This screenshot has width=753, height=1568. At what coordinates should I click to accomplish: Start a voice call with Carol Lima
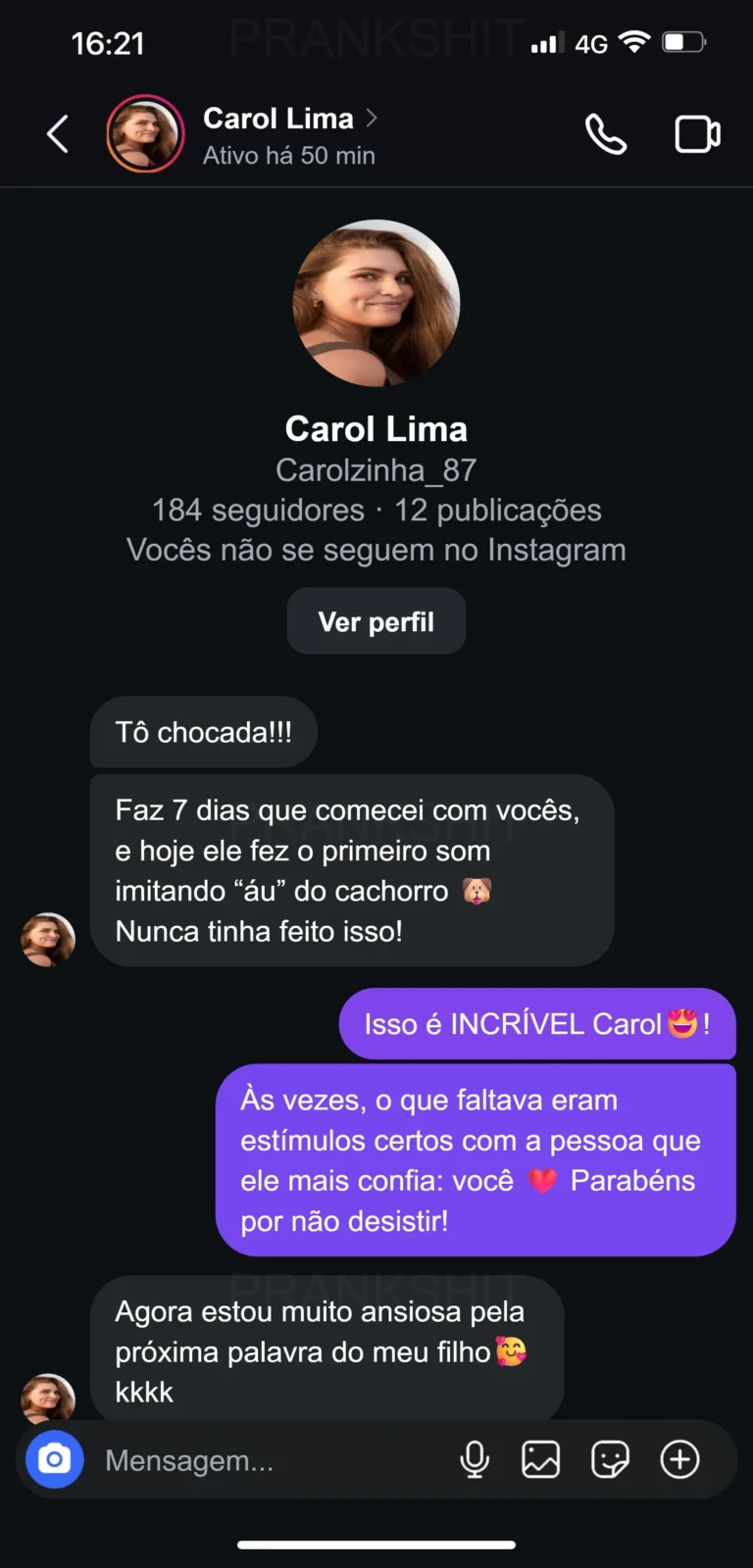[606, 134]
